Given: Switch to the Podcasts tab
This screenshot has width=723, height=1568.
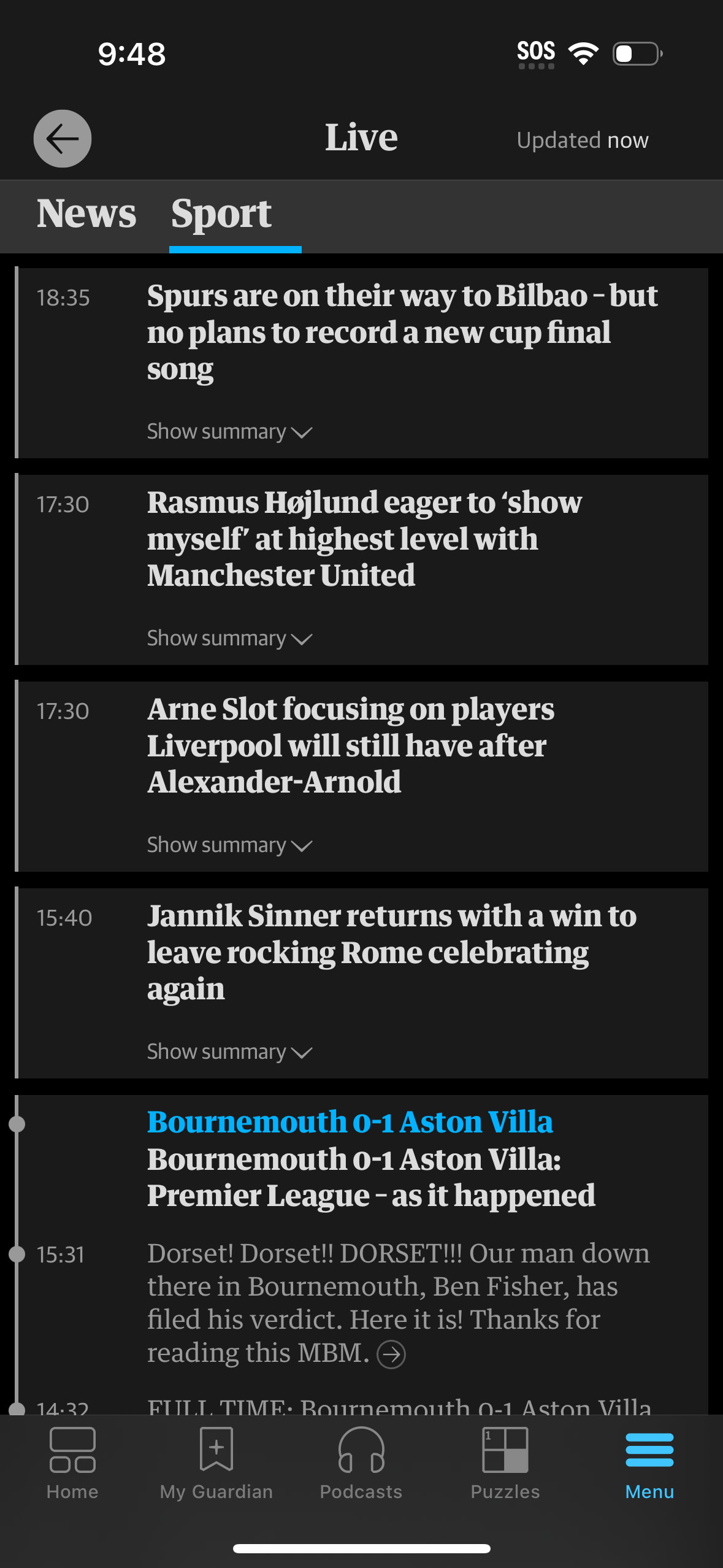Looking at the screenshot, I should (x=361, y=1464).
